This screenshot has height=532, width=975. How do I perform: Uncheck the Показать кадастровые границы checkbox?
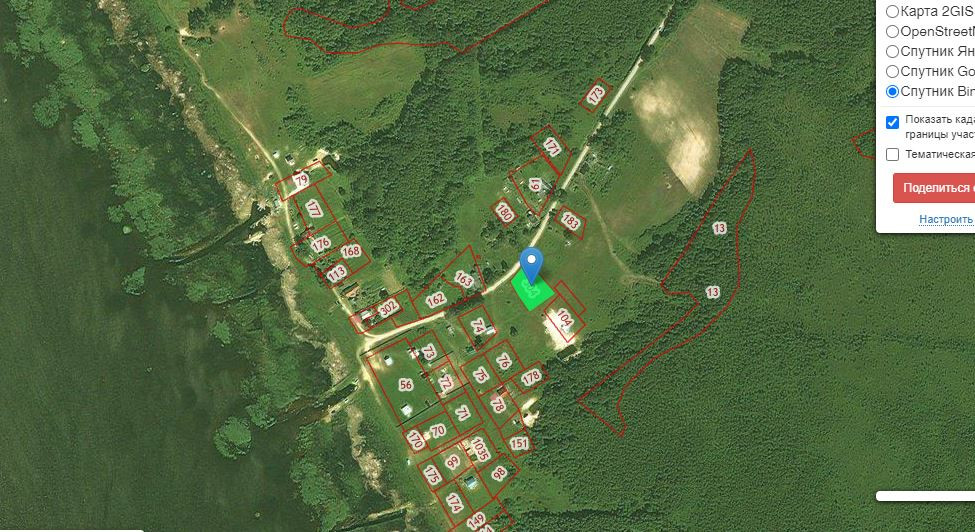[x=892, y=122]
